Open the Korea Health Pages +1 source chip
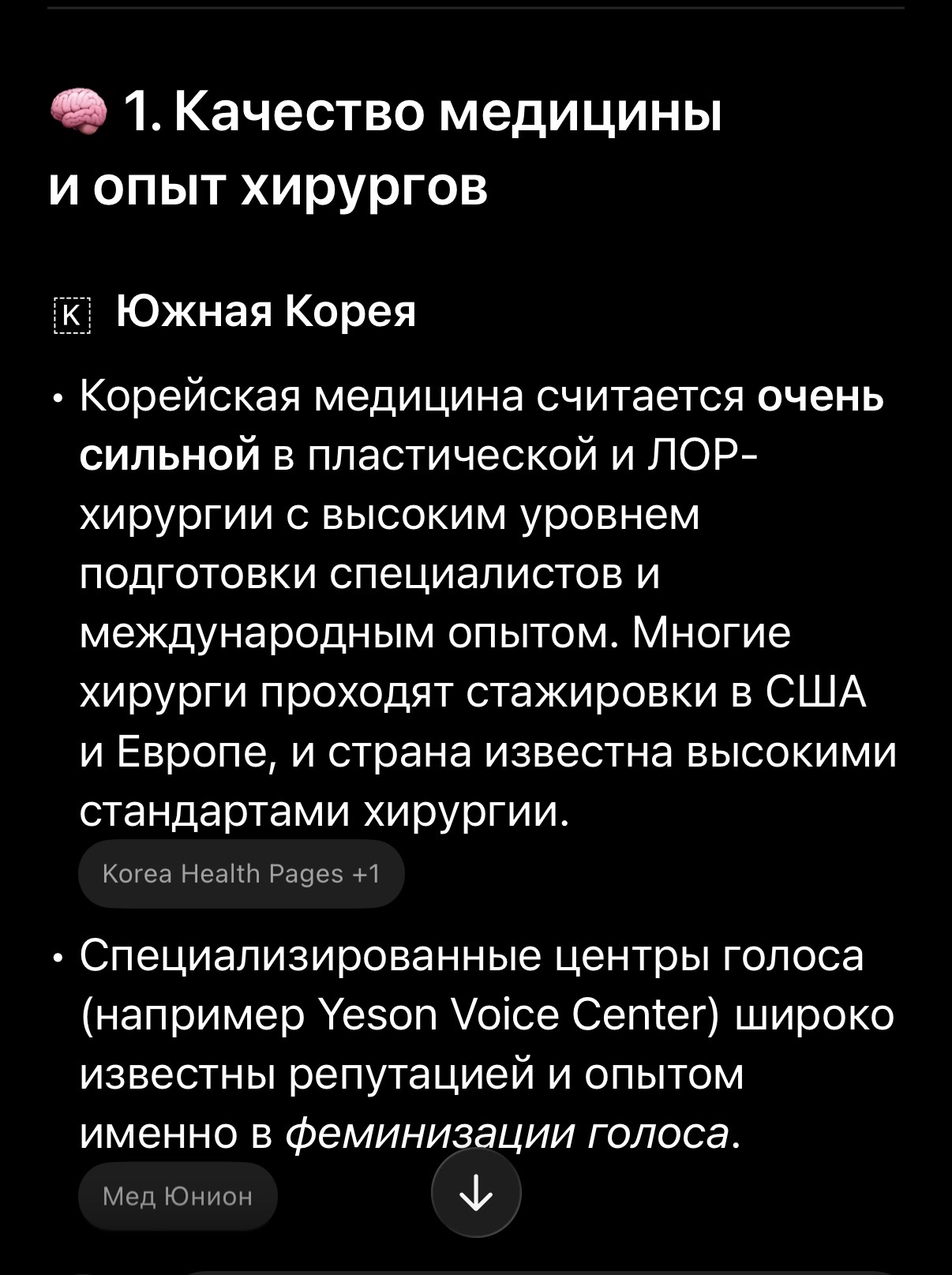This screenshot has height=1275, width=952. pos(241,874)
